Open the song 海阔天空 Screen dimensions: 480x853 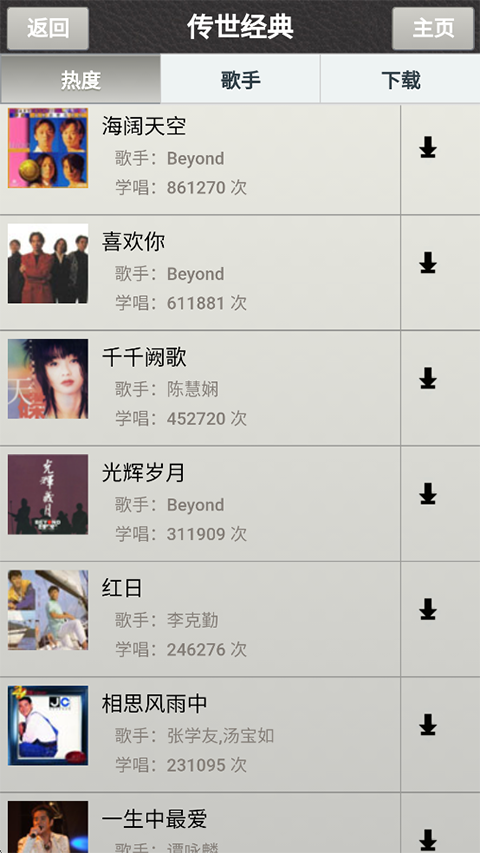pos(200,159)
